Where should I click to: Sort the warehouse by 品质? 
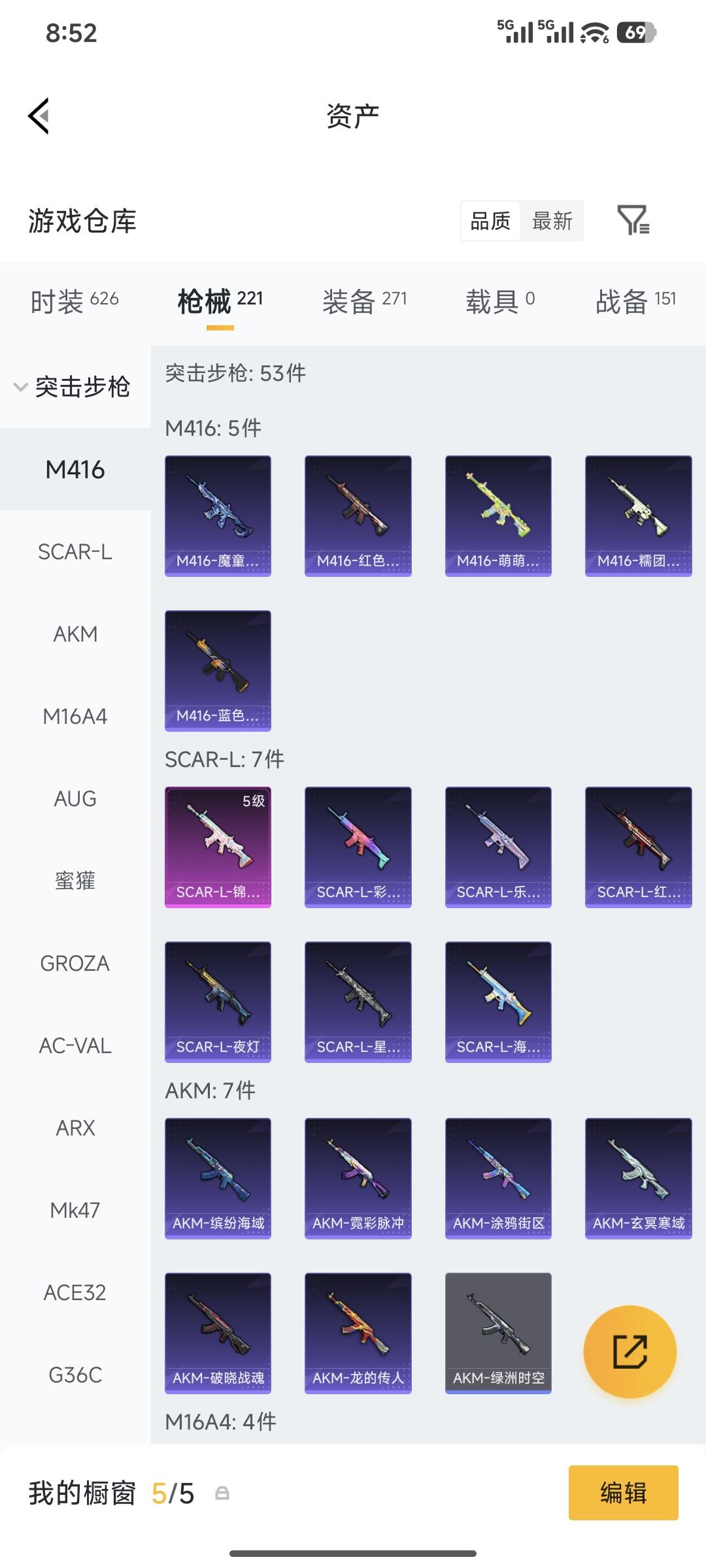click(490, 221)
